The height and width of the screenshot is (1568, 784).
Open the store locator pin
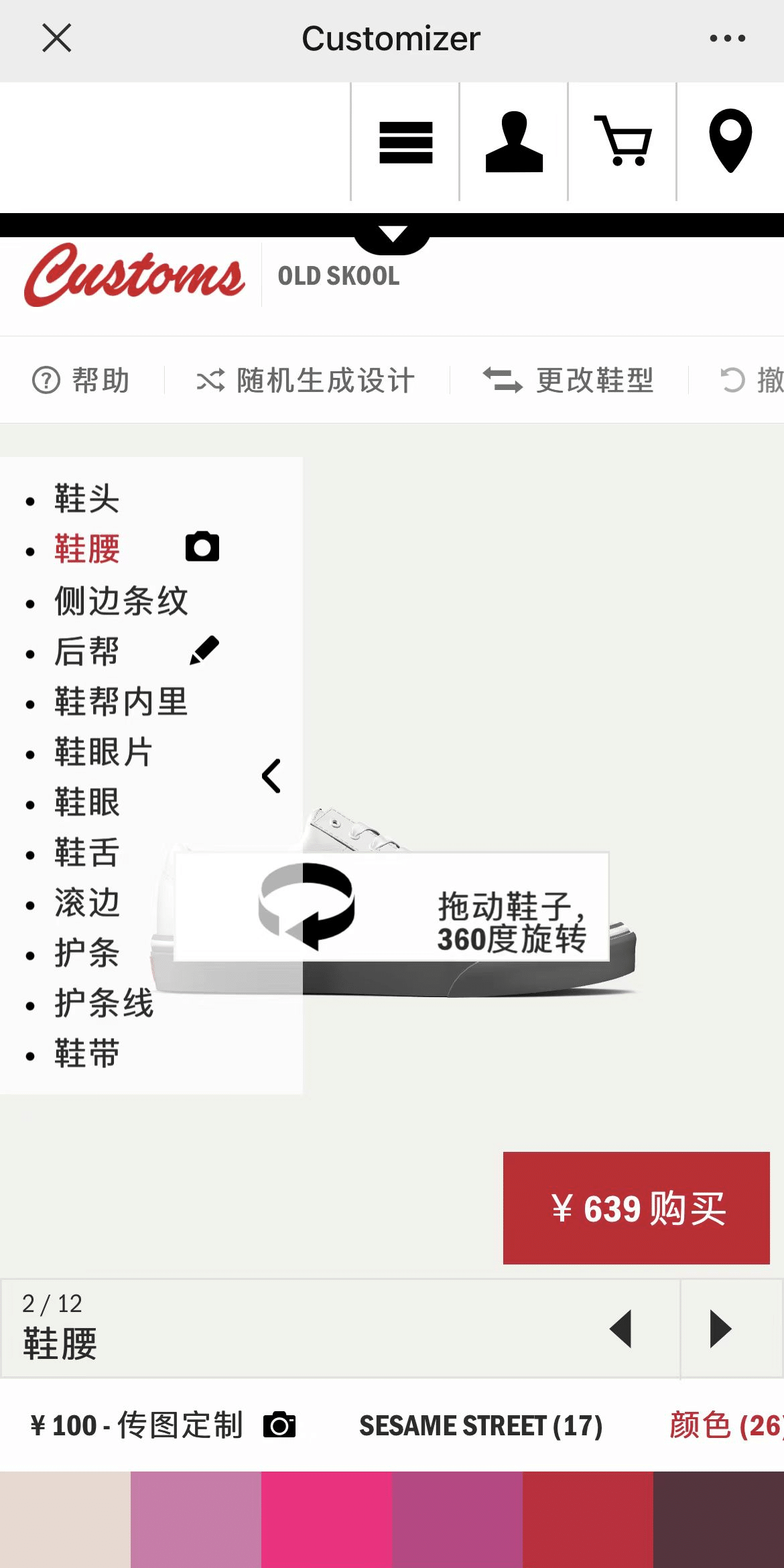[730, 141]
